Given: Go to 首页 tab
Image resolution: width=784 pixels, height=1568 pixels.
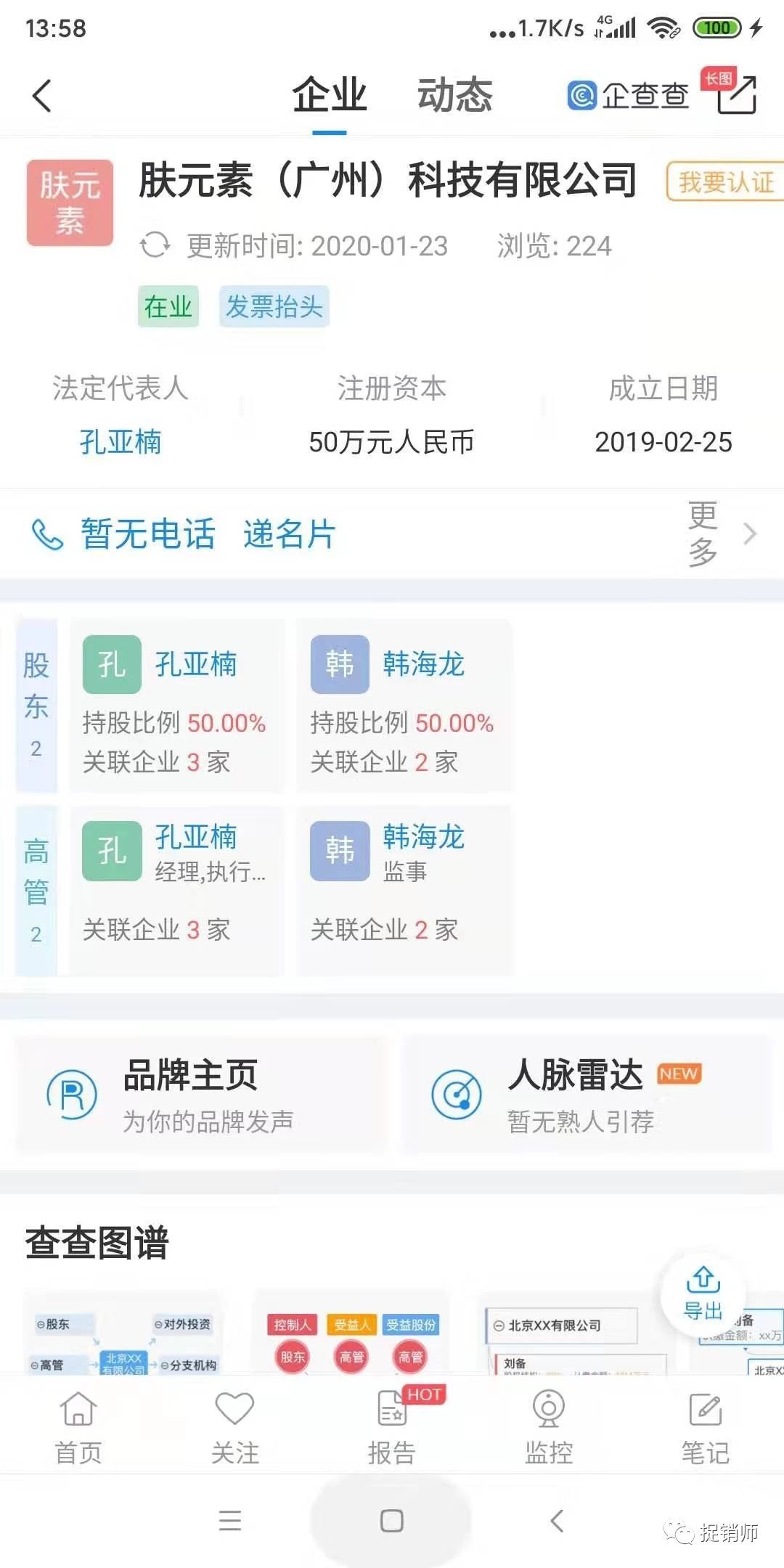Looking at the screenshot, I should (78, 1428).
